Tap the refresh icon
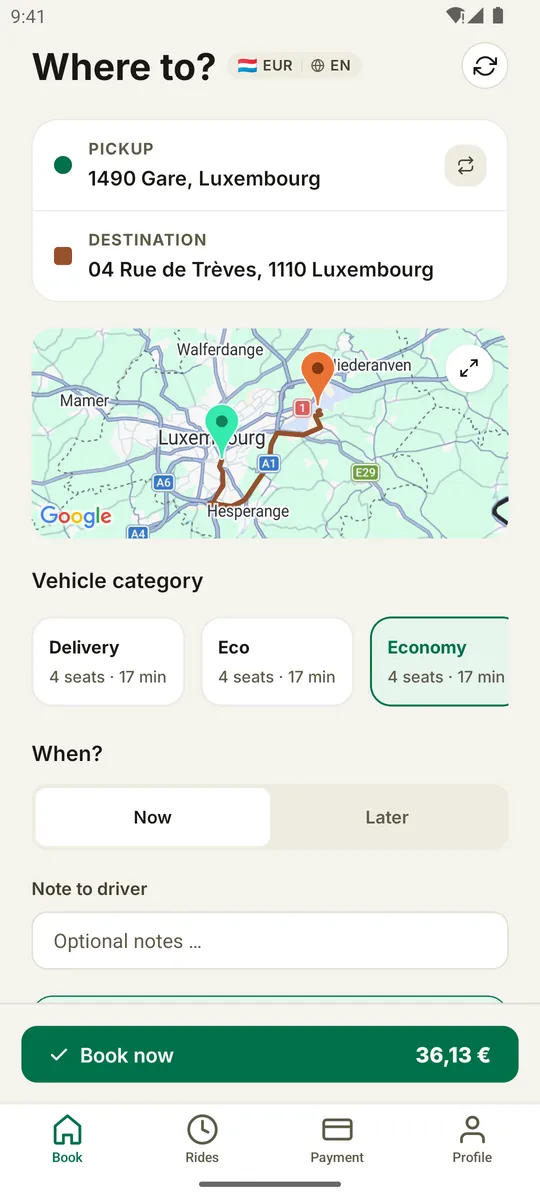The width and height of the screenshot is (540, 1200). 485,66
